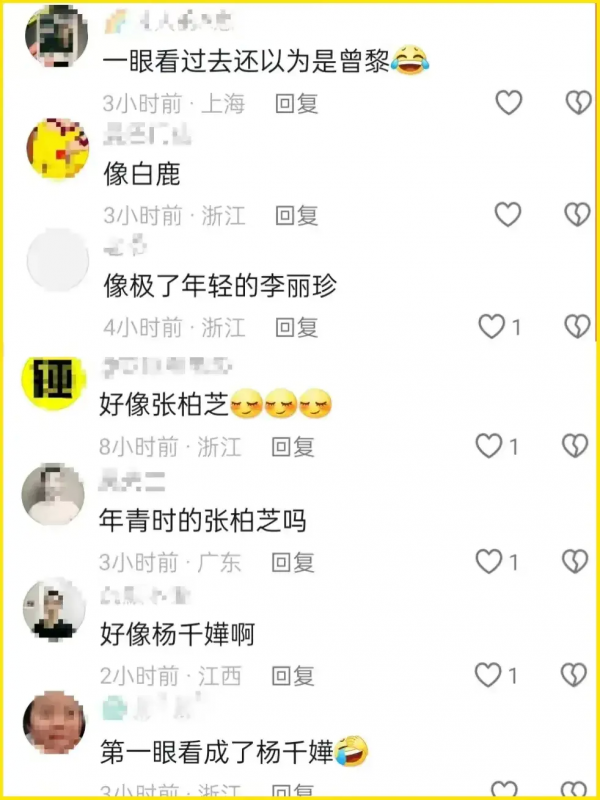
Task: Dislike the comment 好像杨千嬅啊
Action: (575, 676)
